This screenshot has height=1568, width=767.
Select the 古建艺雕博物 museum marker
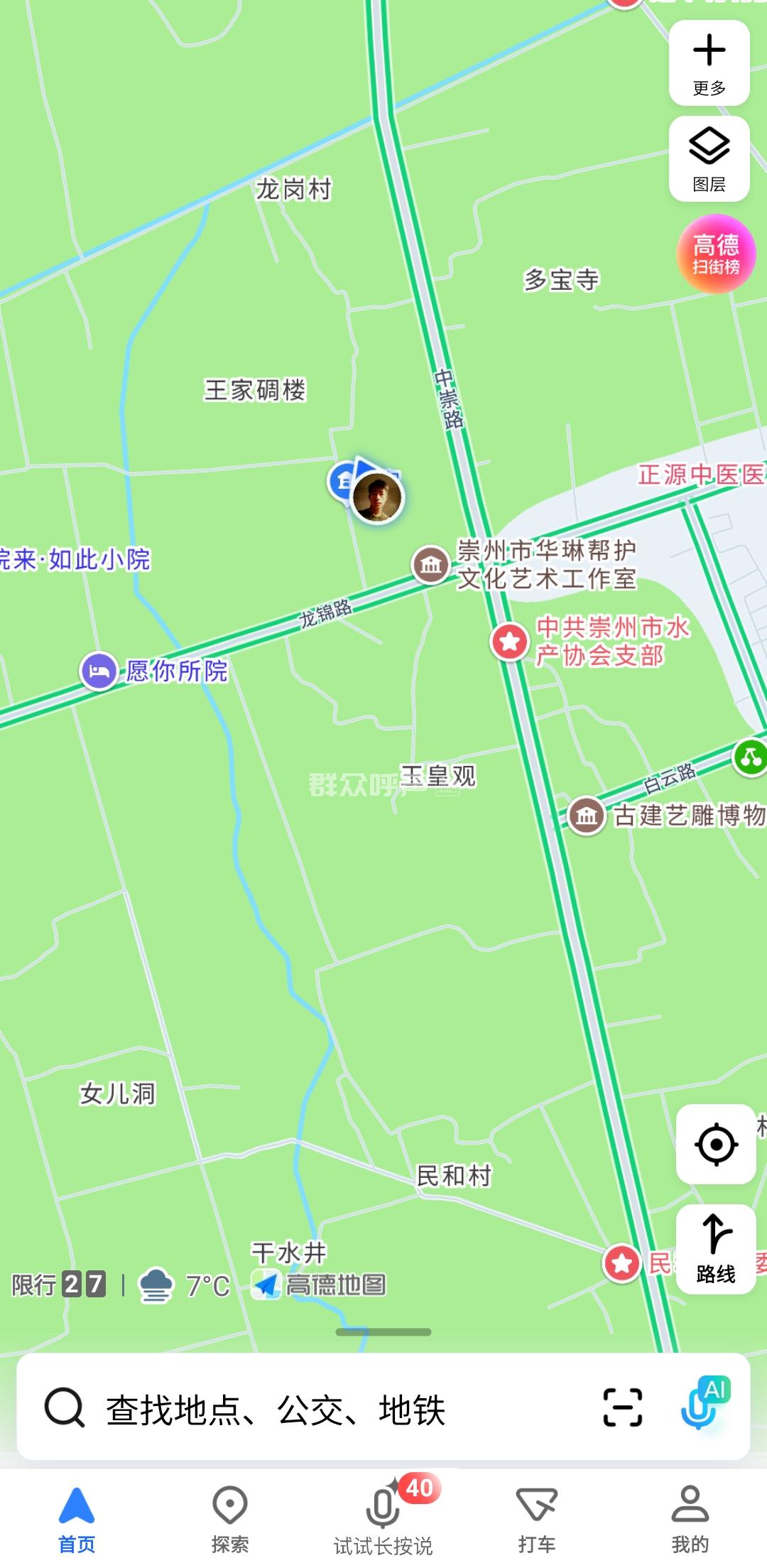click(586, 816)
